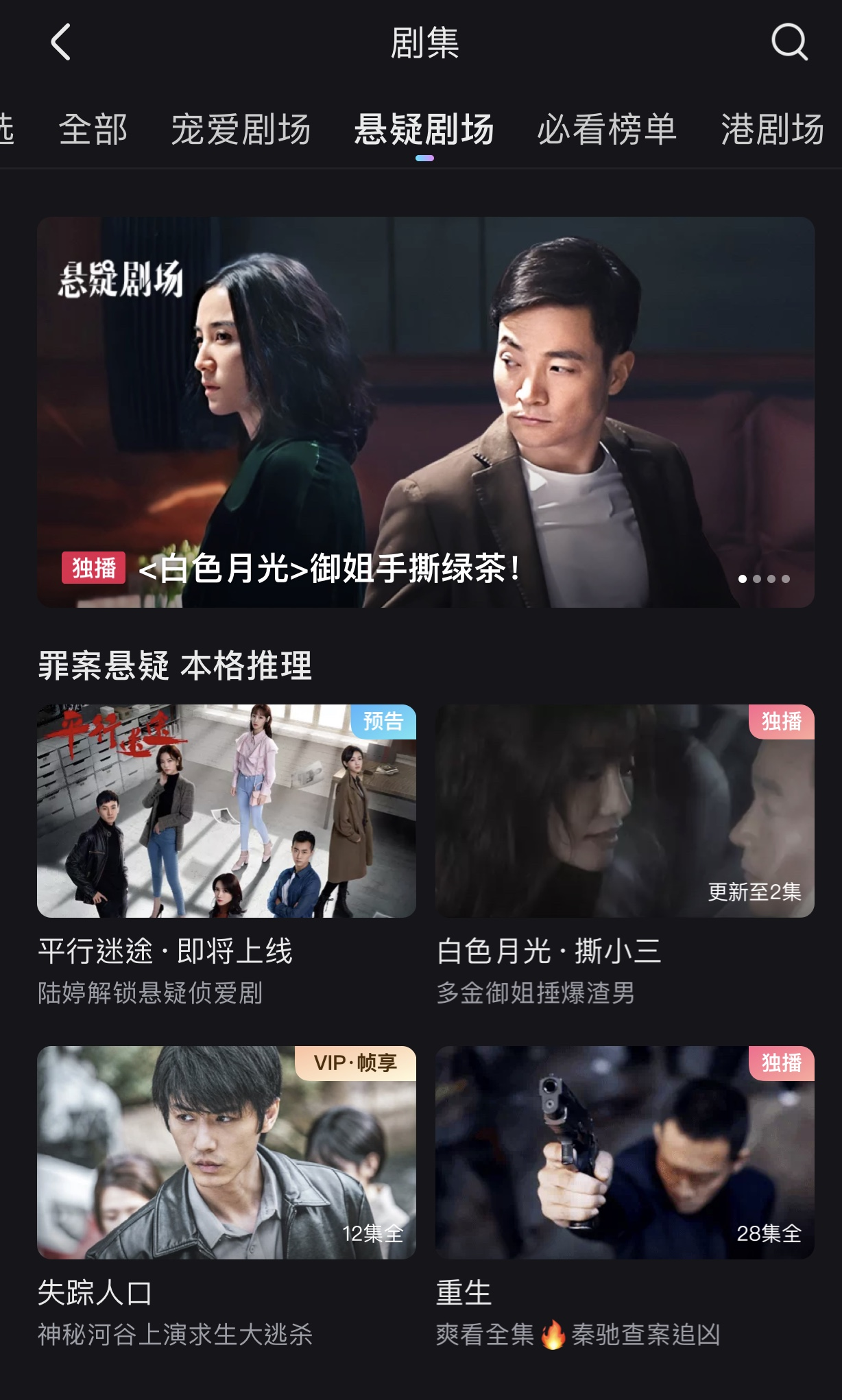Tap the banner page indicator dots
The width and height of the screenshot is (842, 1400).
[764, 579]
